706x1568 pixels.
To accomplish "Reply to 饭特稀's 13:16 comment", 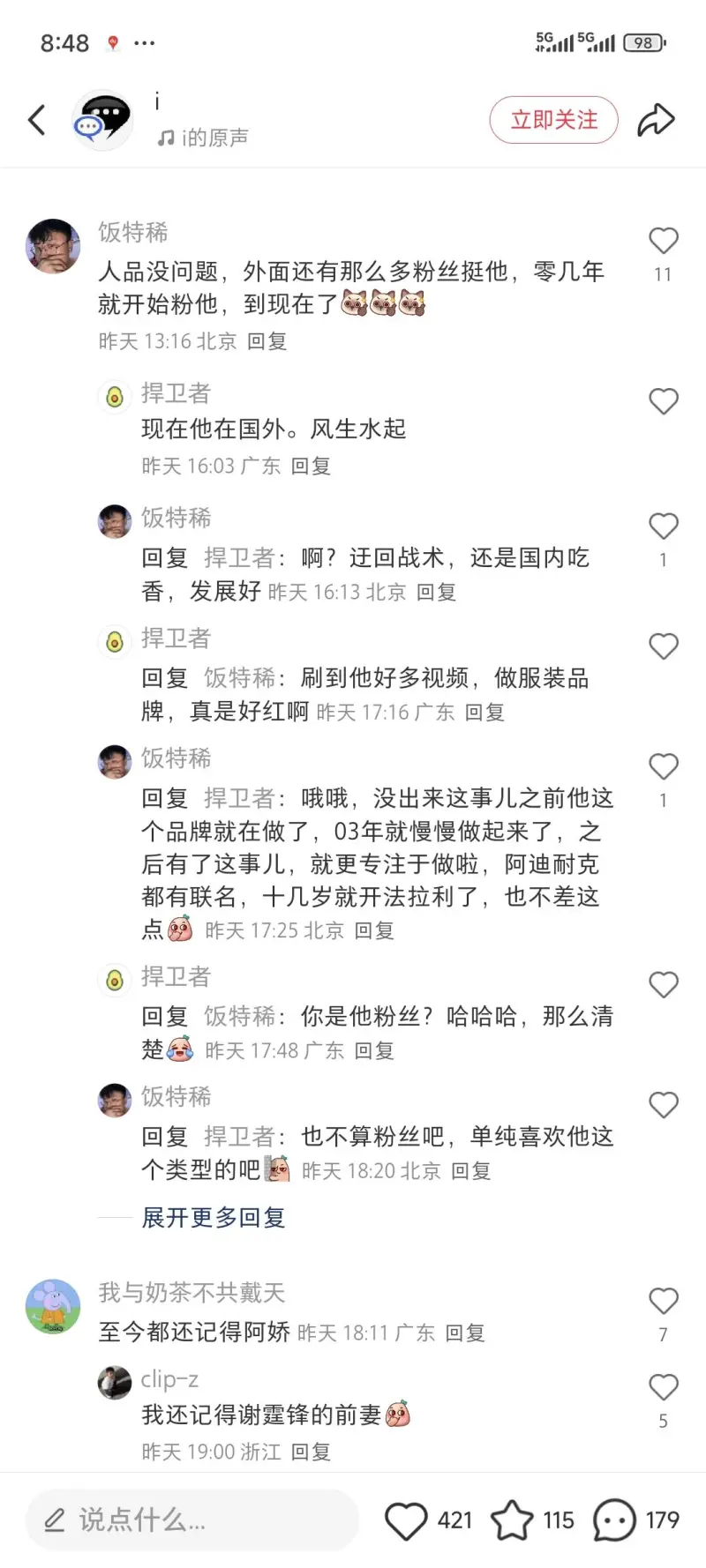I will coord(267,341).
